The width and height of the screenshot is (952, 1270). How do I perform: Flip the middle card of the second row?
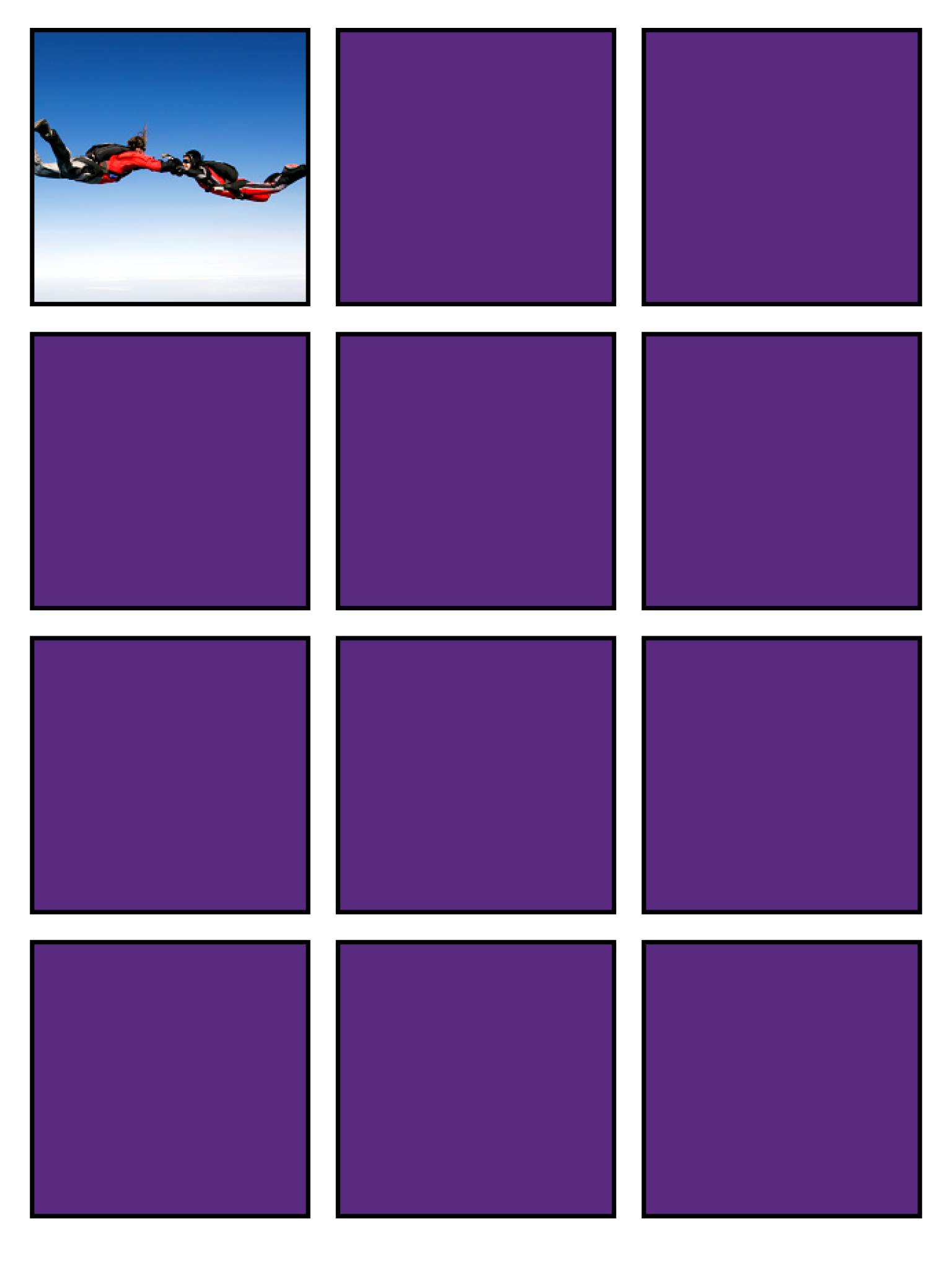[x=475, y=471]
